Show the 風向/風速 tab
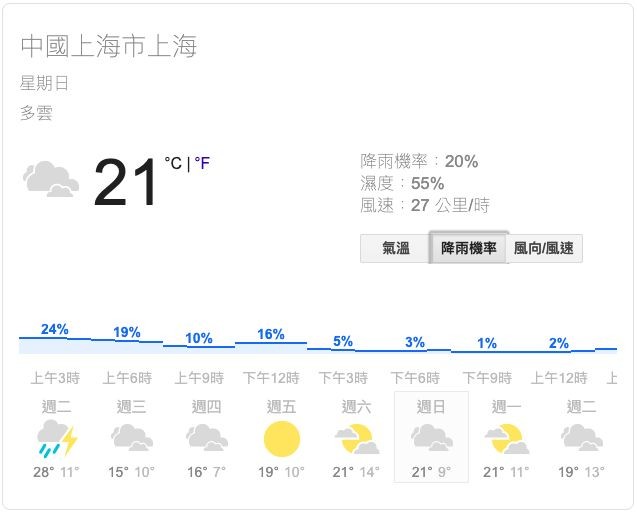Viewport: 637px width, 513px height. (543, 248)
